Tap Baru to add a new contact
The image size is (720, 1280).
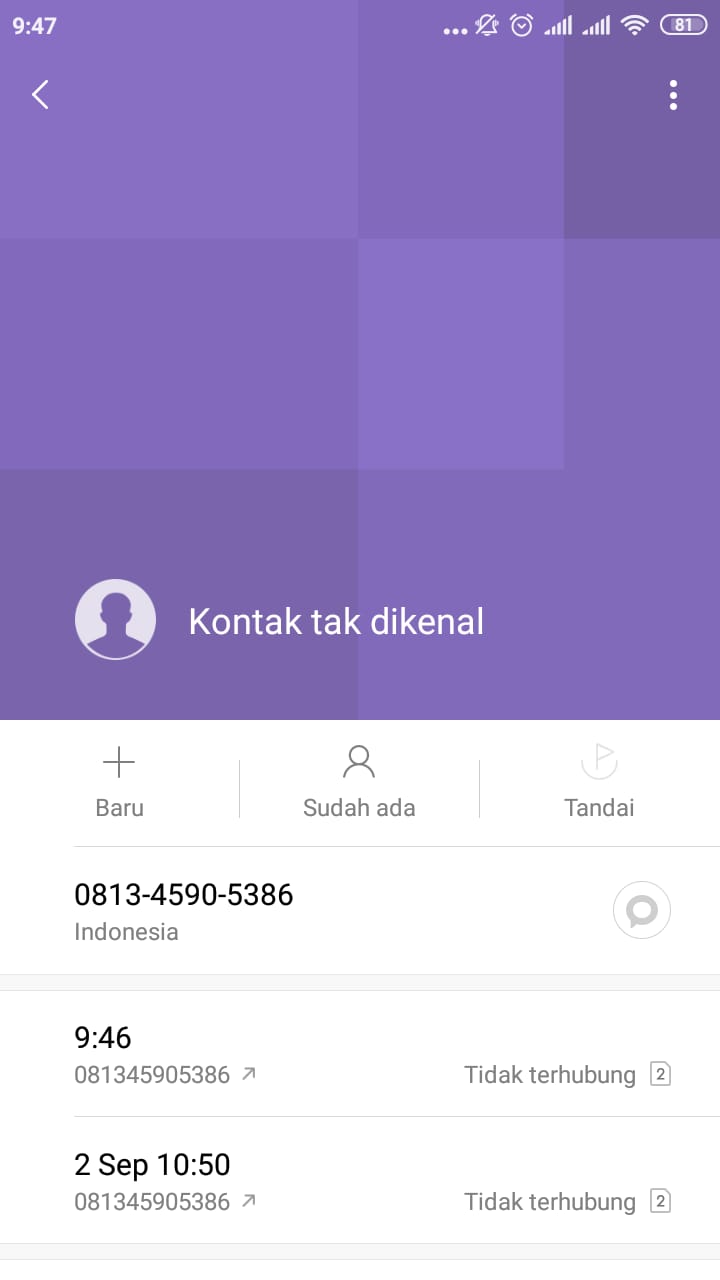pos(119,807)
